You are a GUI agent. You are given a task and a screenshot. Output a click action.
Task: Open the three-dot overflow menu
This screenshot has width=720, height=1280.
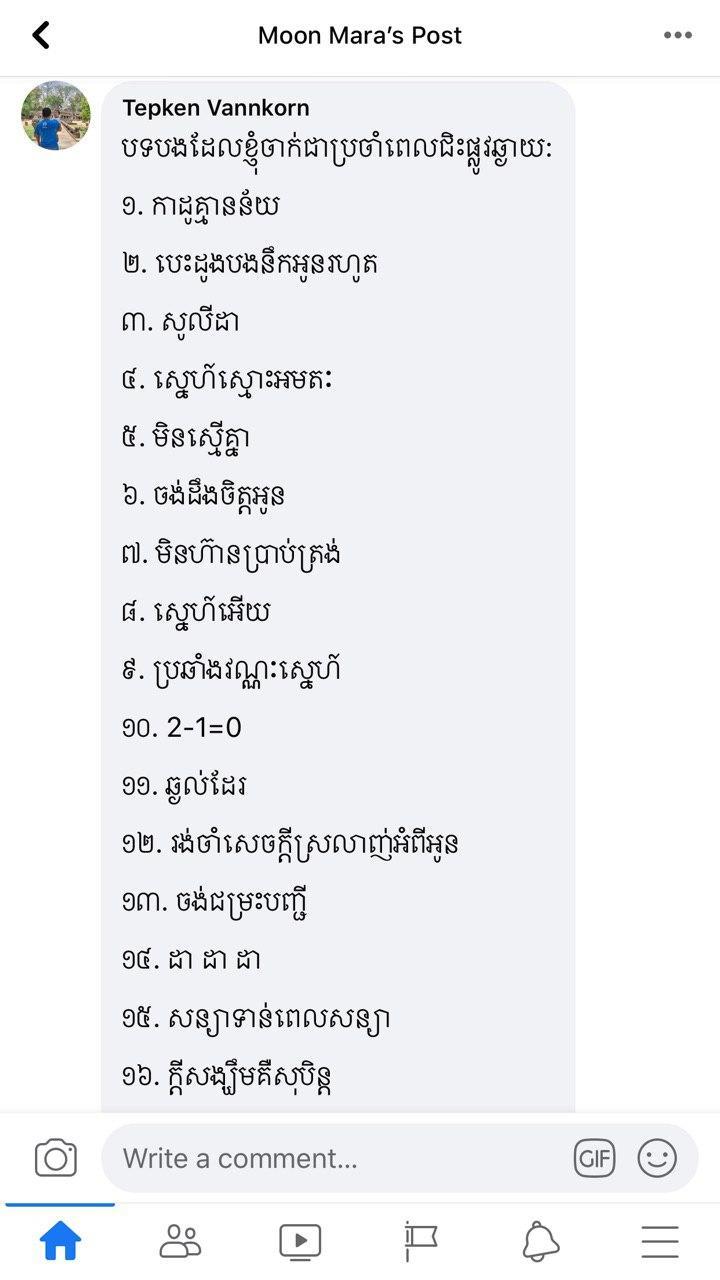(677, 35)
